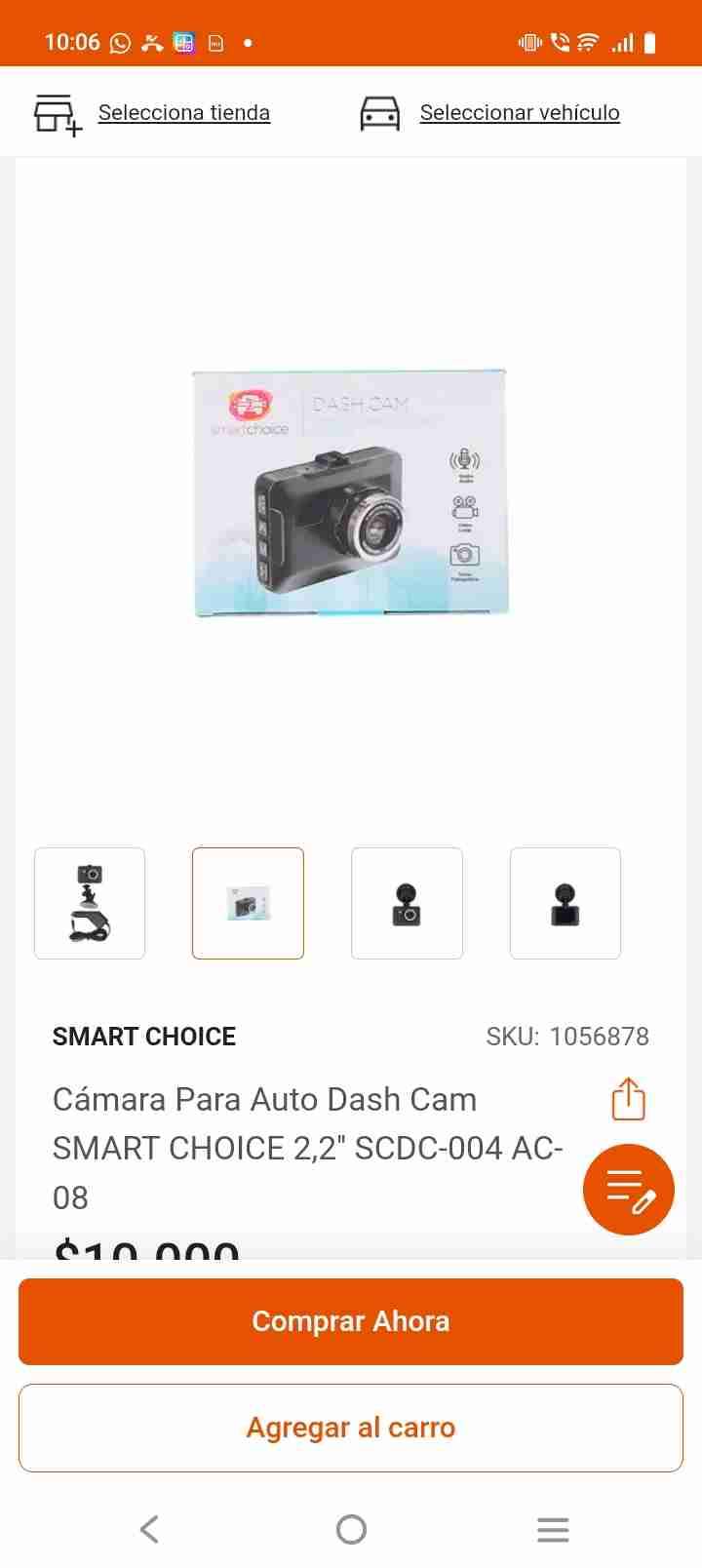Open the Selecciona tienda link
The height and width of the screenshot is (1568, 702).
tap(183, 113)
